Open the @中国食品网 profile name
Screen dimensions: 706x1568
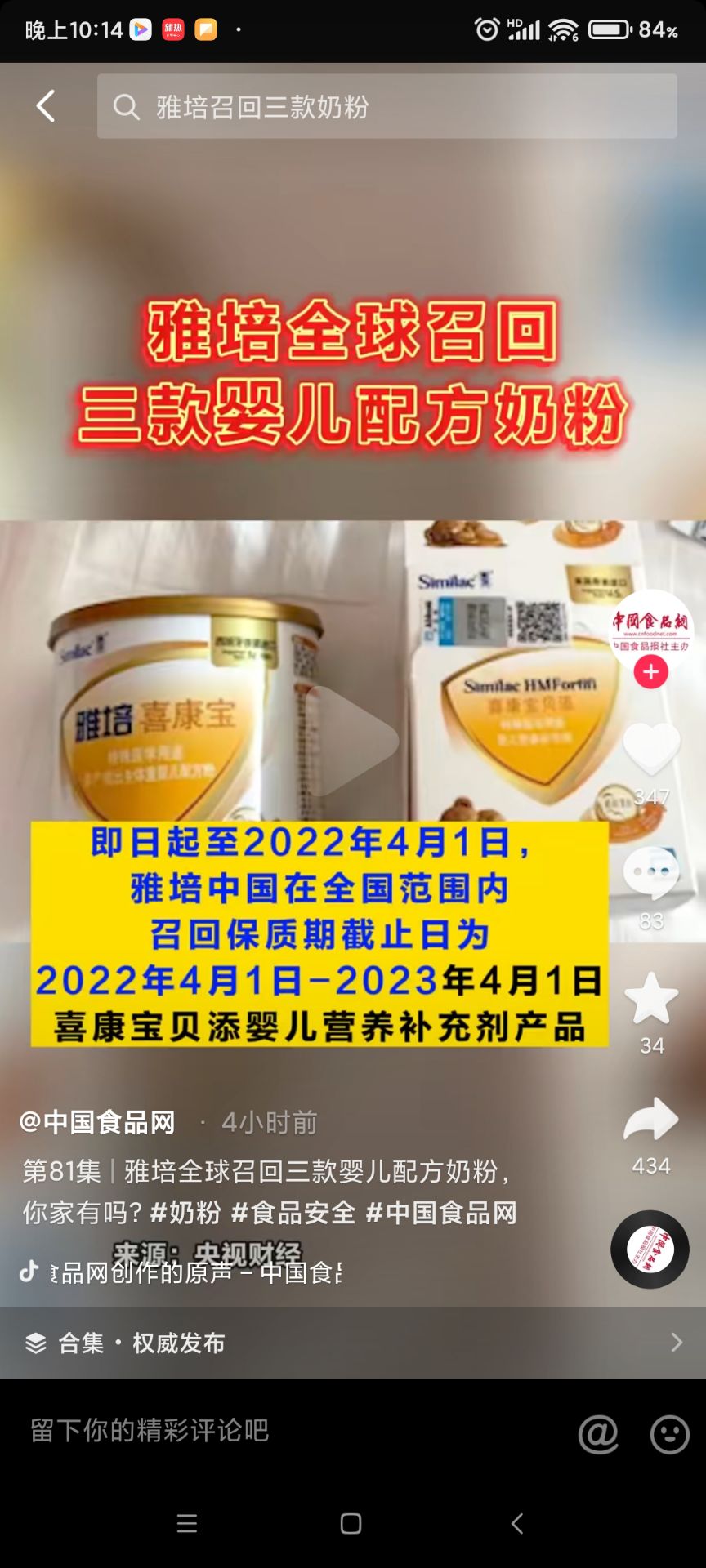click(97, 1123)
